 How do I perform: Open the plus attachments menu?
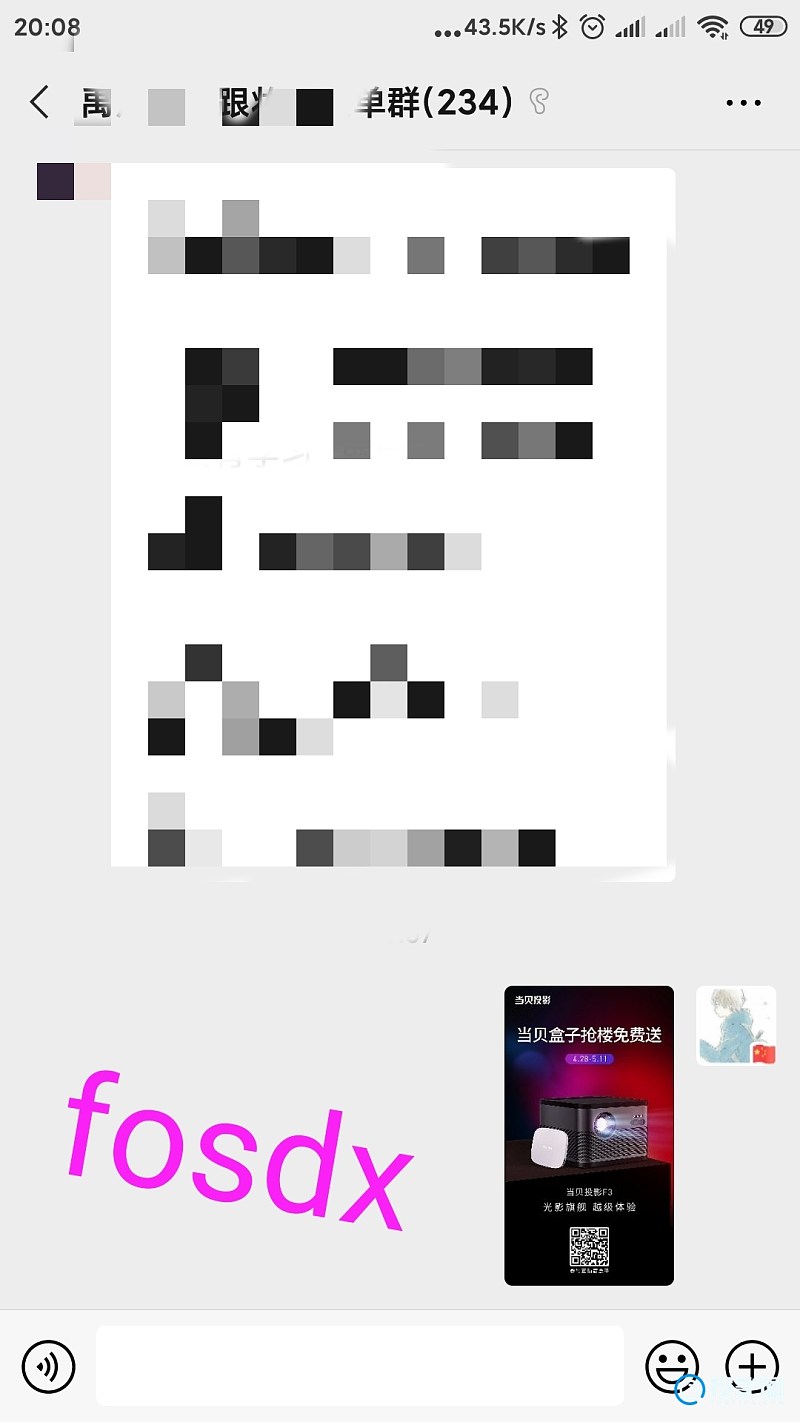click(x=751, y=1366)
